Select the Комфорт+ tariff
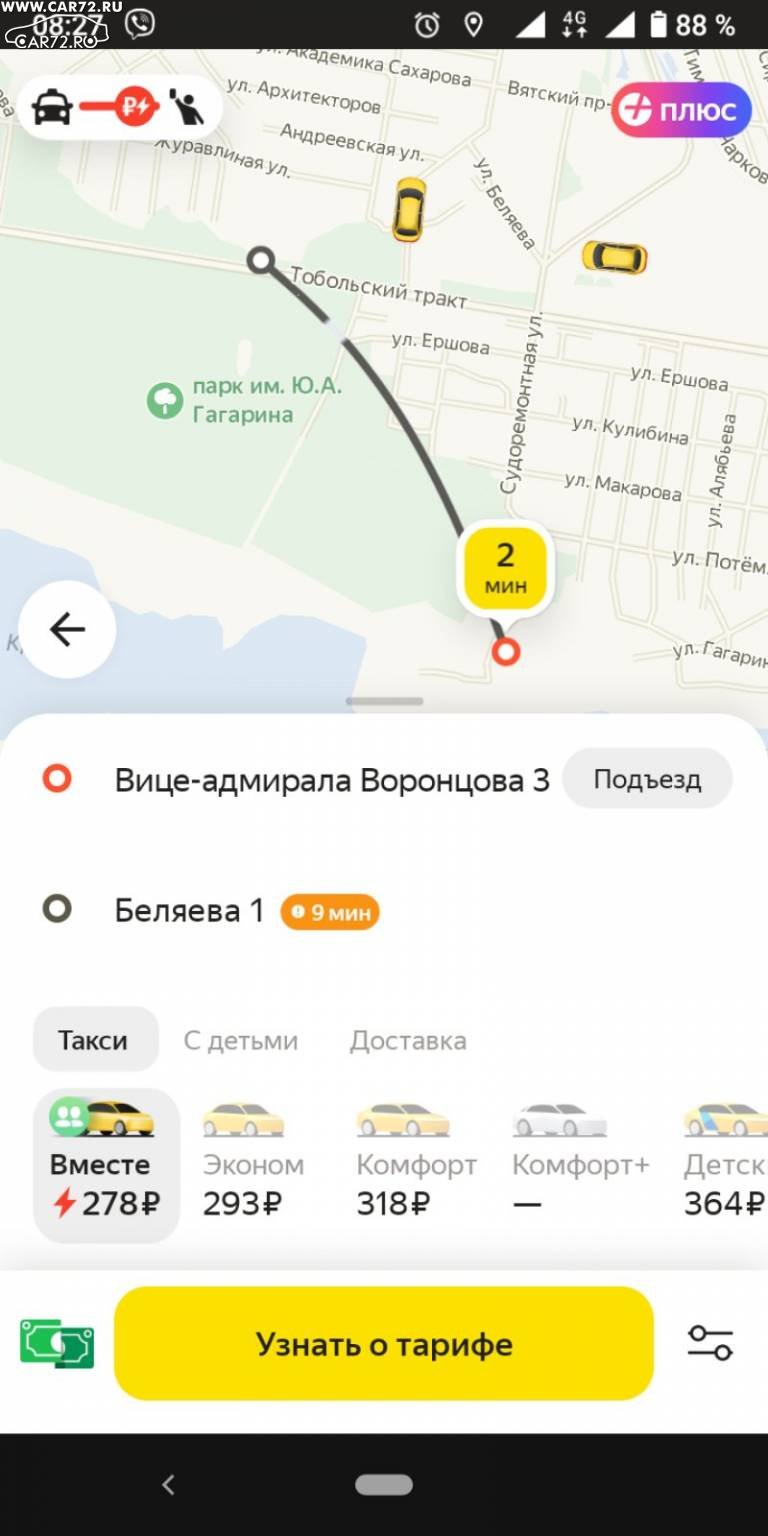The image size is (768, 1536). 580,1165
